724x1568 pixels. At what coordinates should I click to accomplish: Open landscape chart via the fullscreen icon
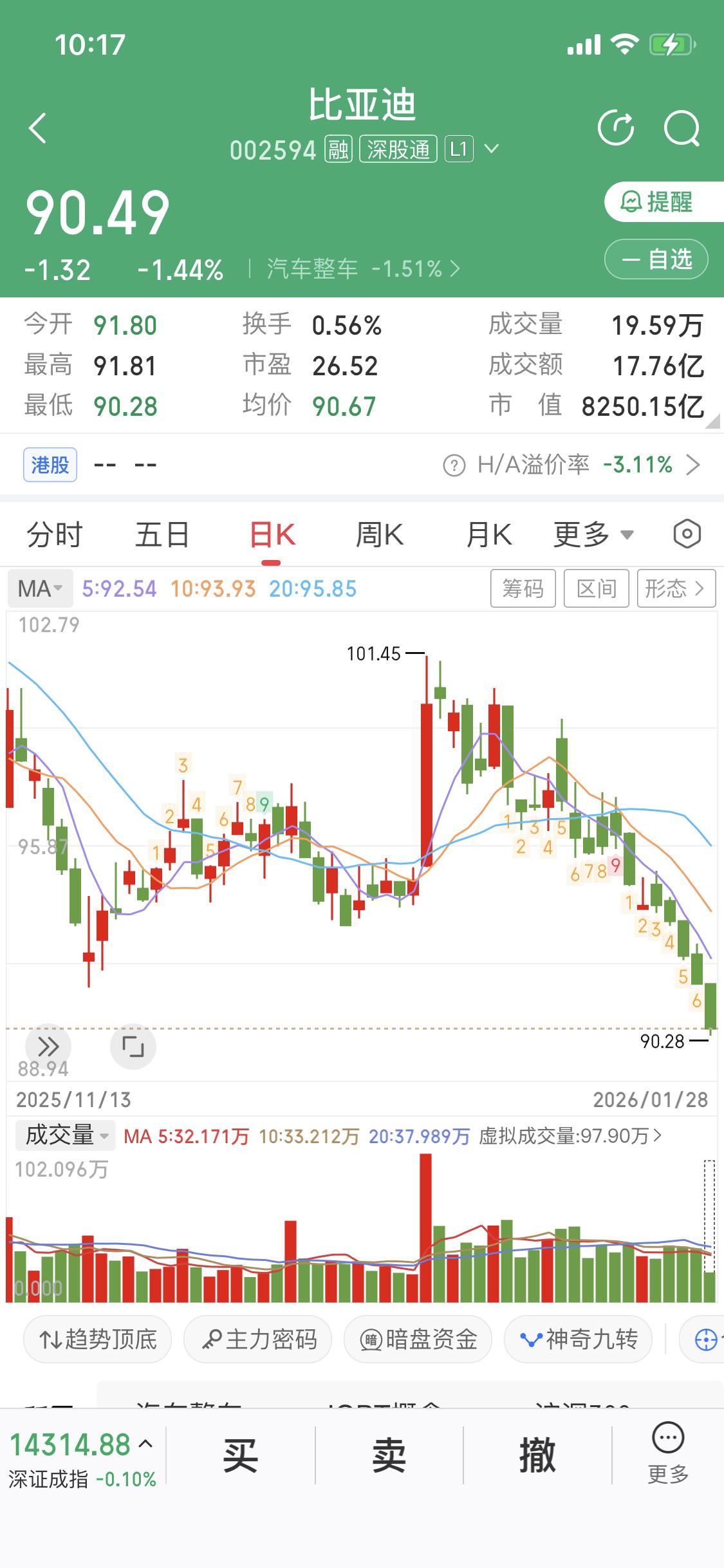[x=133, y=1047]
